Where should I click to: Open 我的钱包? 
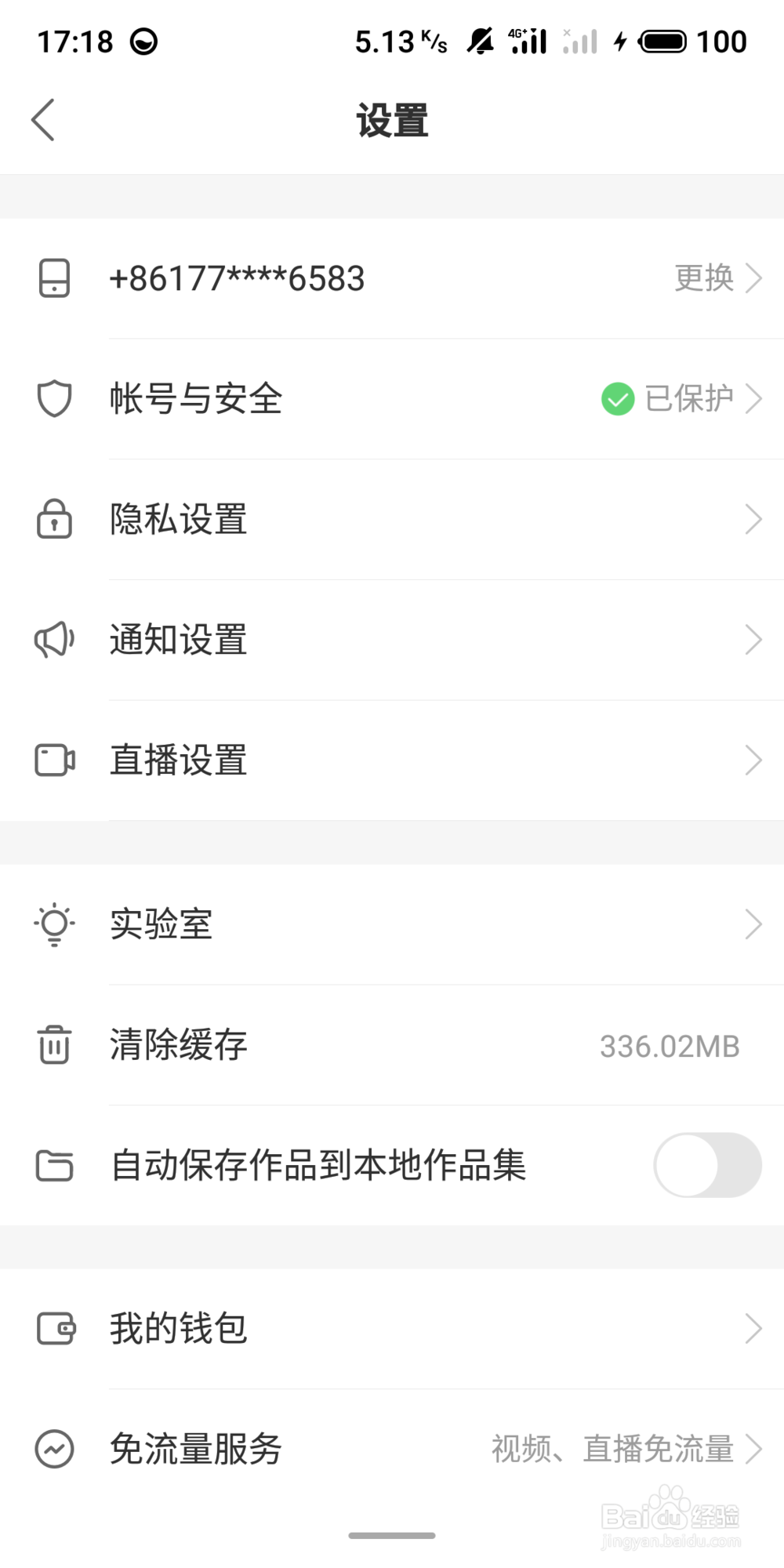tap(392, 1329)
